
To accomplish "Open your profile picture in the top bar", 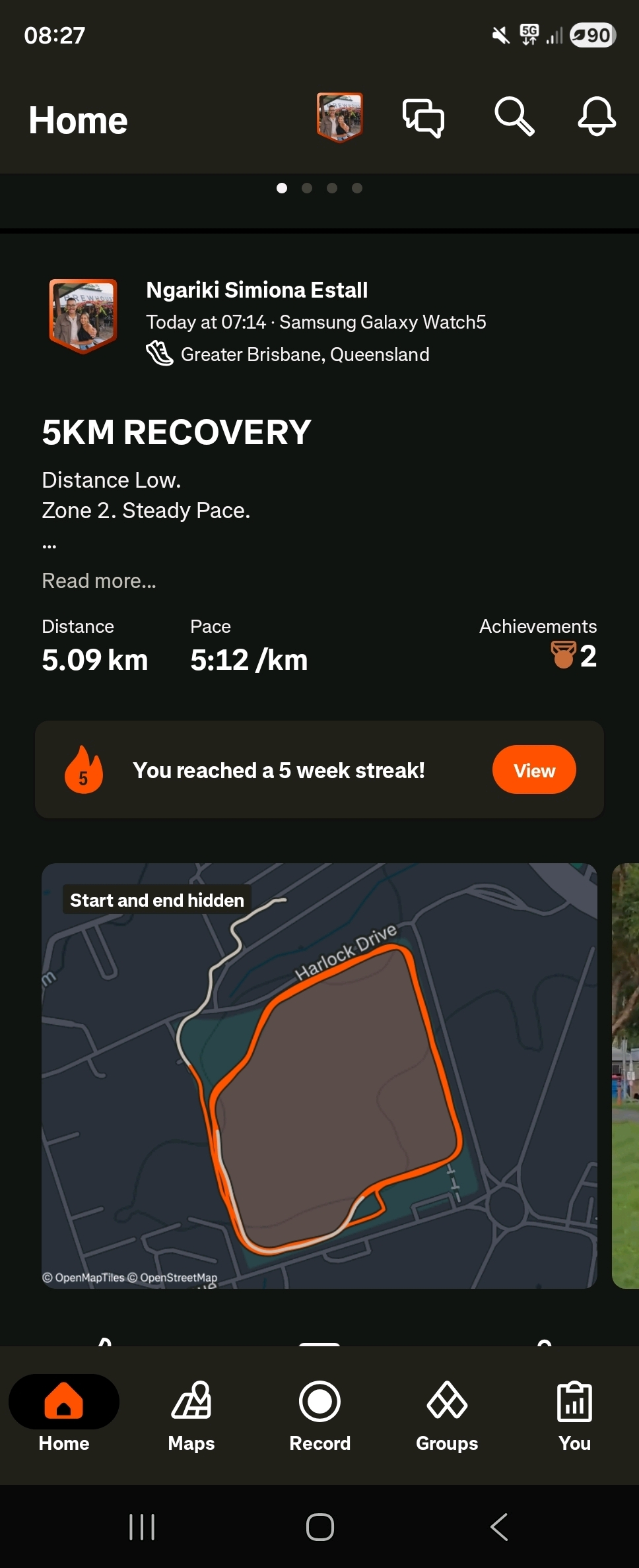I will (x=339, y=117).
